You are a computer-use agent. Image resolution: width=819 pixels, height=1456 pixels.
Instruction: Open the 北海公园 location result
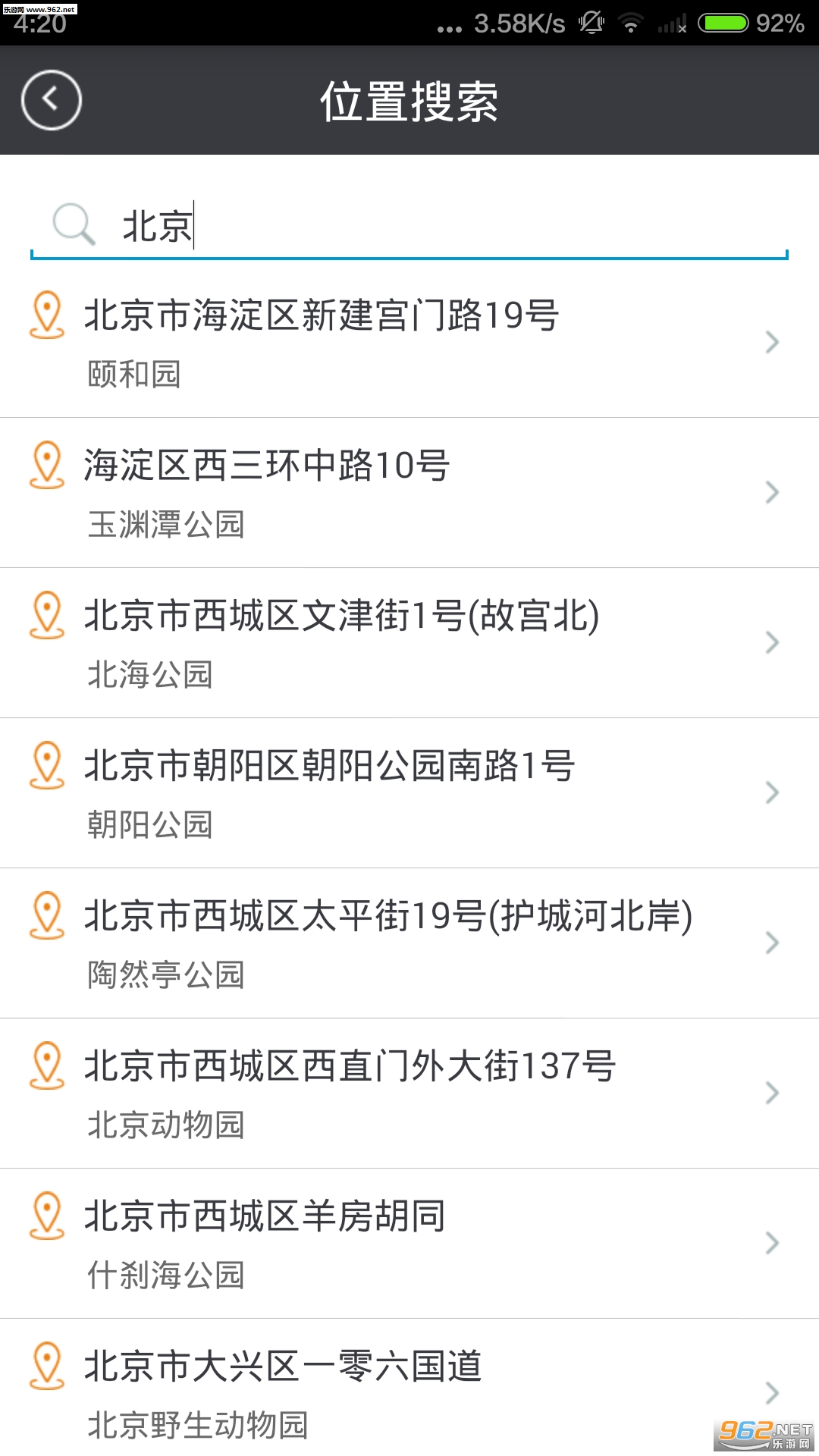[x=409, y=643]
